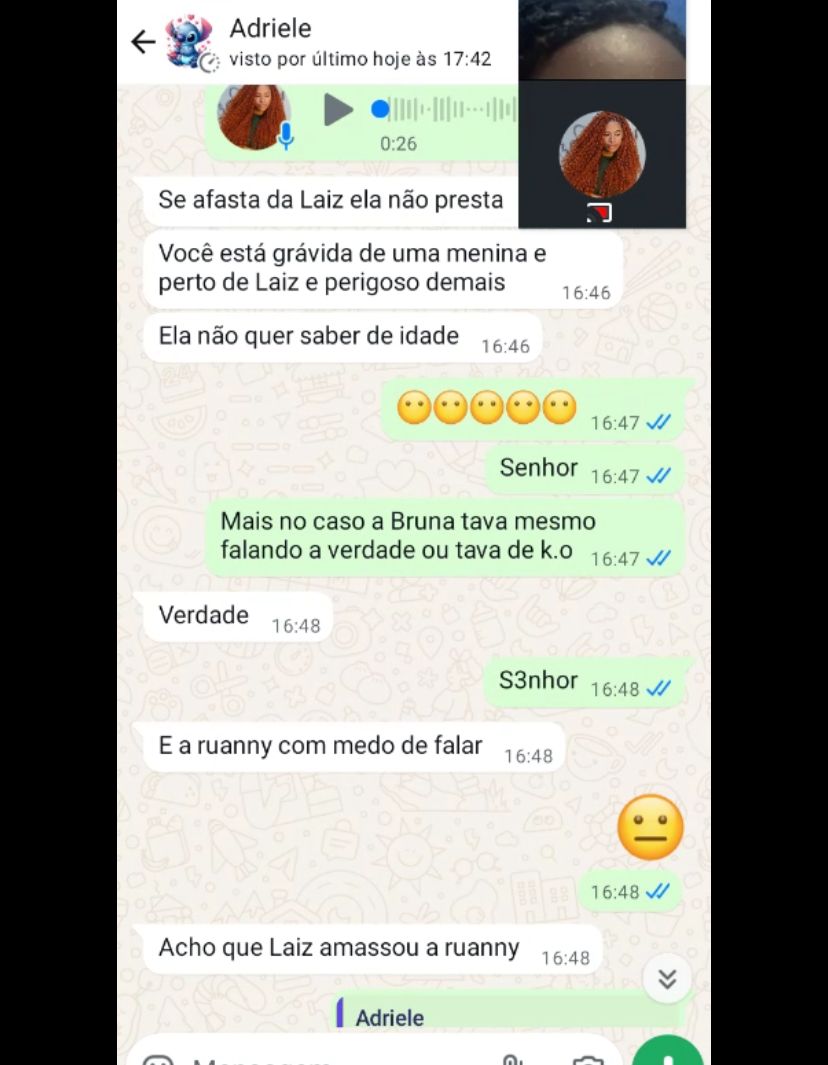The width and height of the screenshot is (828, 1065).
Task: Open Adriele's contact info from the header
Action: click(x=330, y=42)
